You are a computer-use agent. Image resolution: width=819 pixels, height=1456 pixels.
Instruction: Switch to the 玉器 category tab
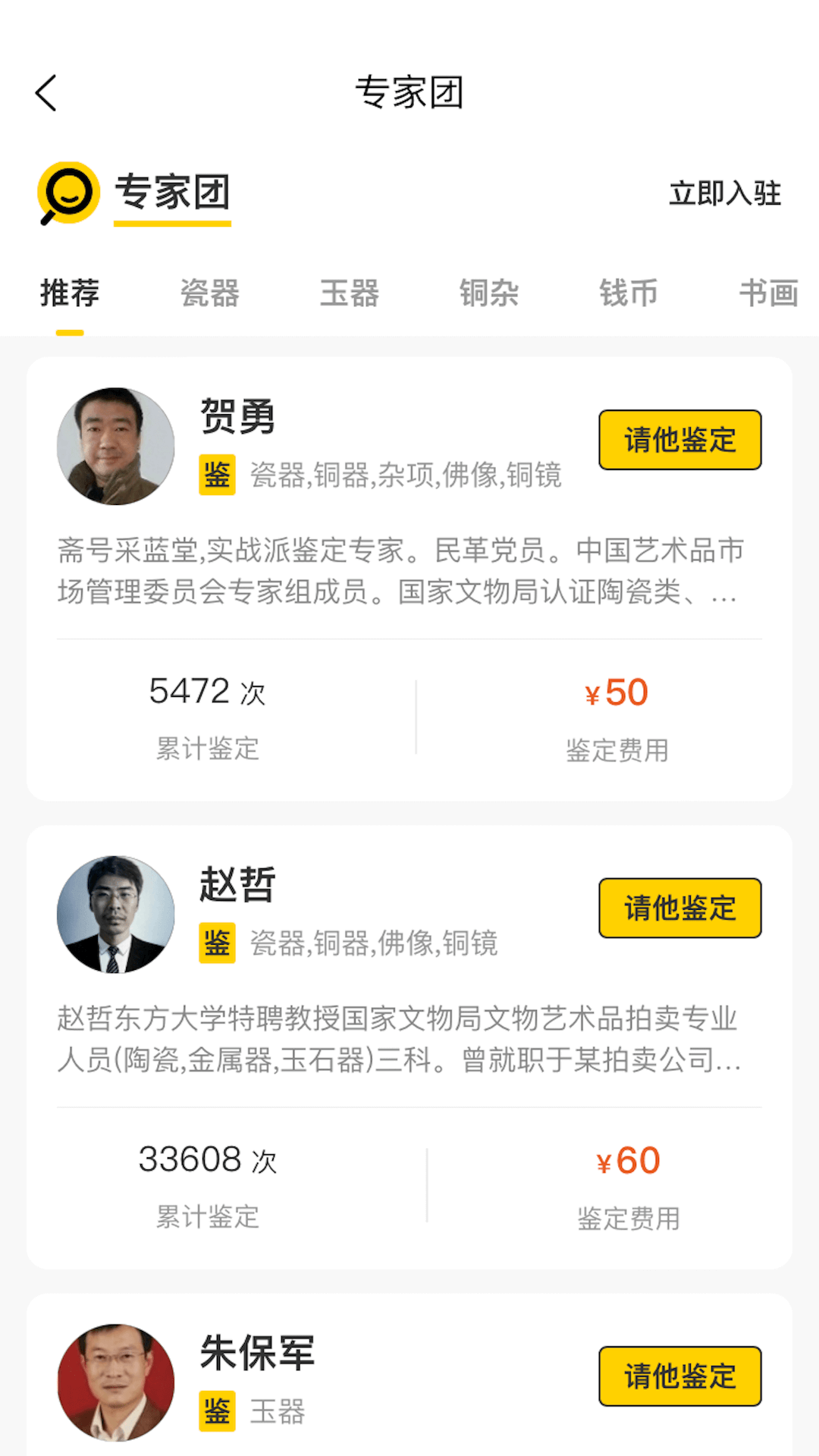(350, 293)
